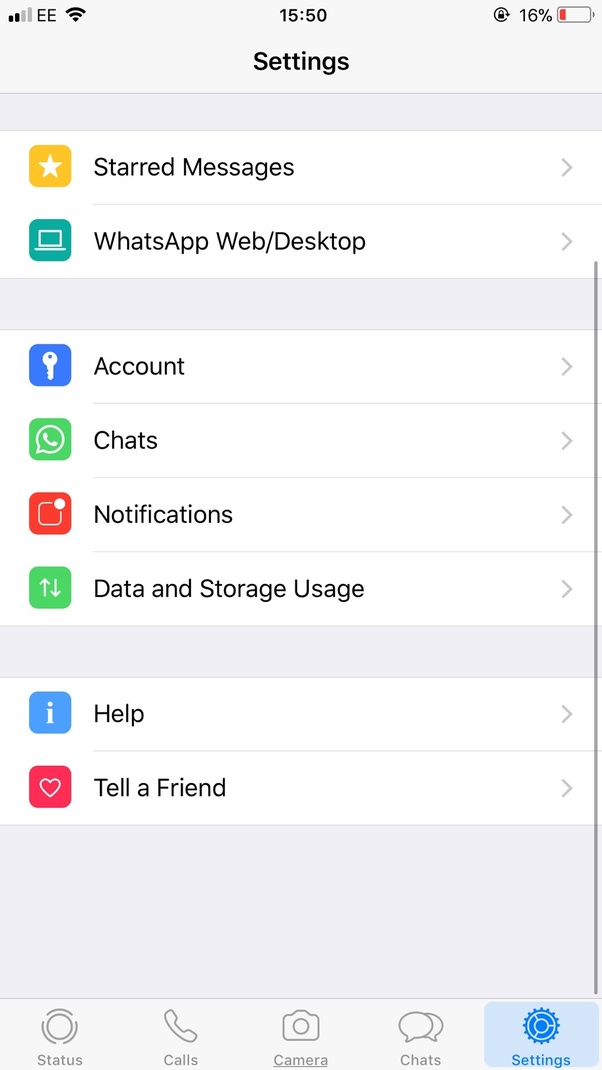Open the Help section
This screenshot has height=1070, width=602.
pyautogui.click(x=300, y=714)
